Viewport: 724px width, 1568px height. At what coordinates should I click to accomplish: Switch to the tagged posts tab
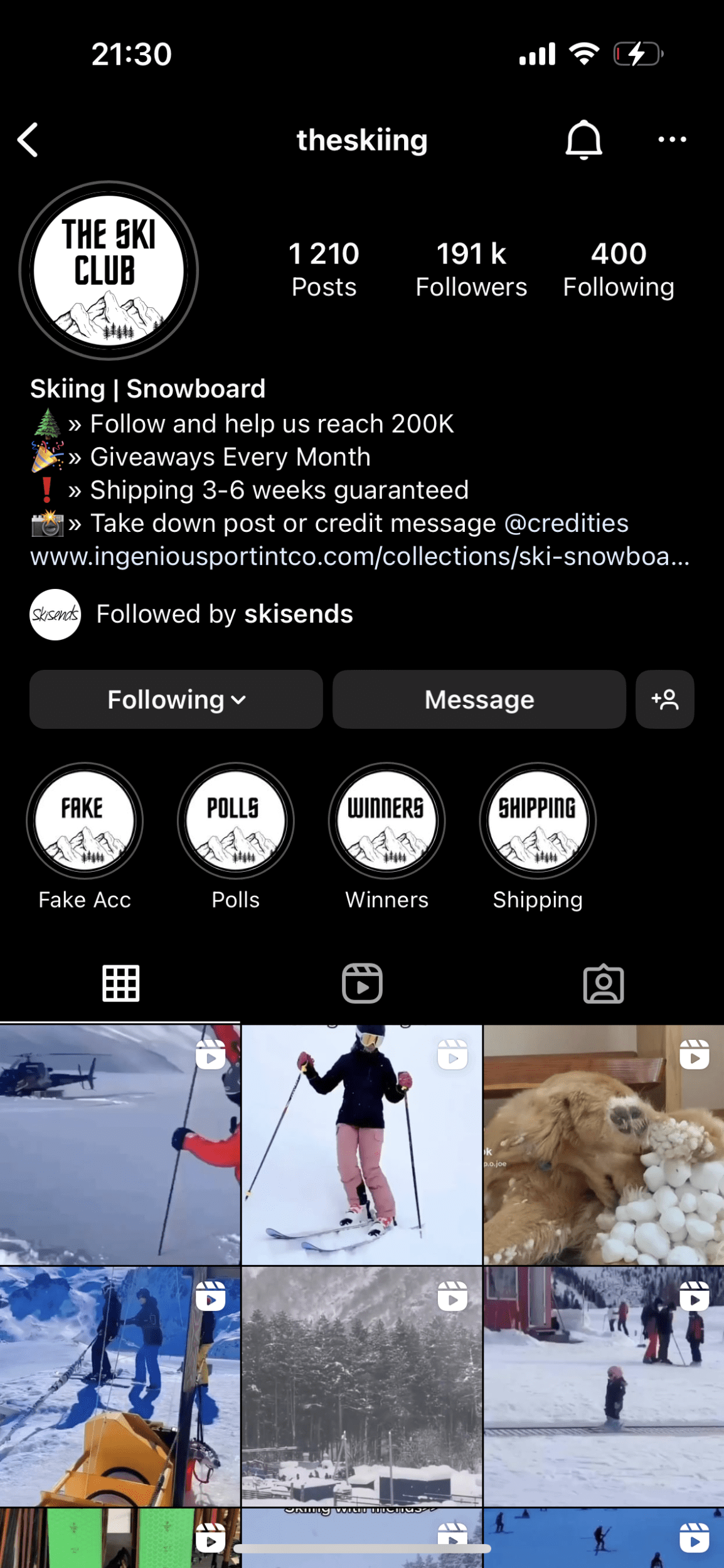point(604,983)
